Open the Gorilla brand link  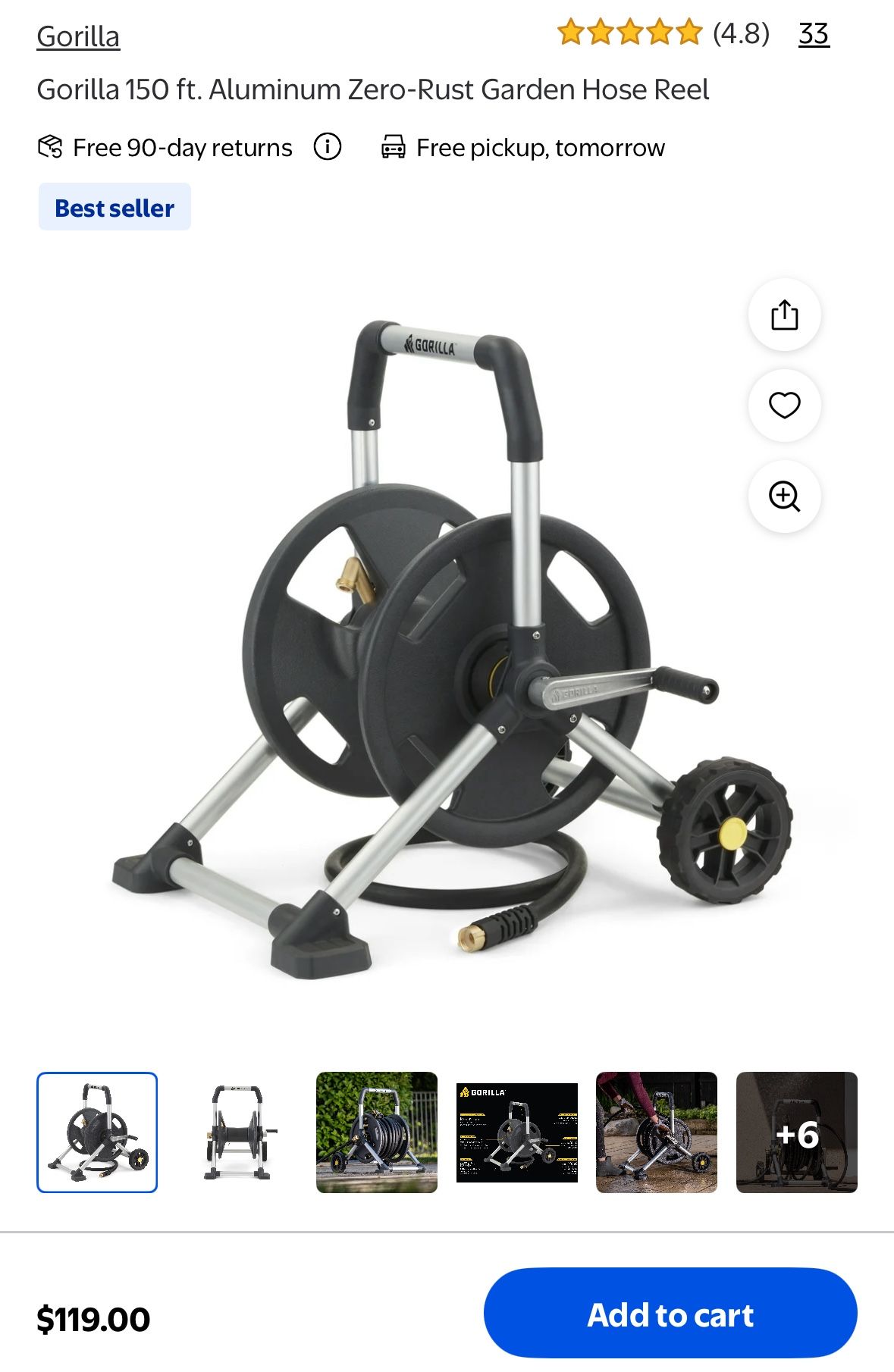(78, 36)
